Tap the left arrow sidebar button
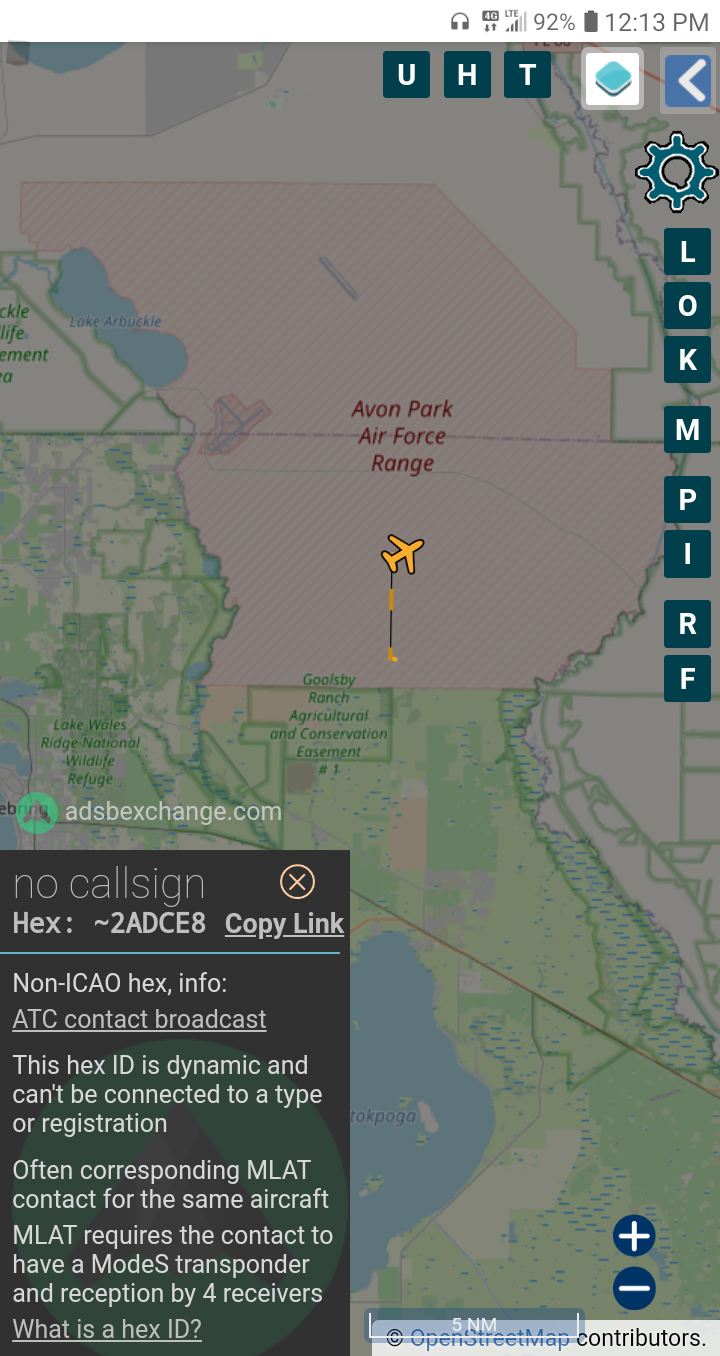The height and width of the screenshot is (1356, 720). point(688,81)
